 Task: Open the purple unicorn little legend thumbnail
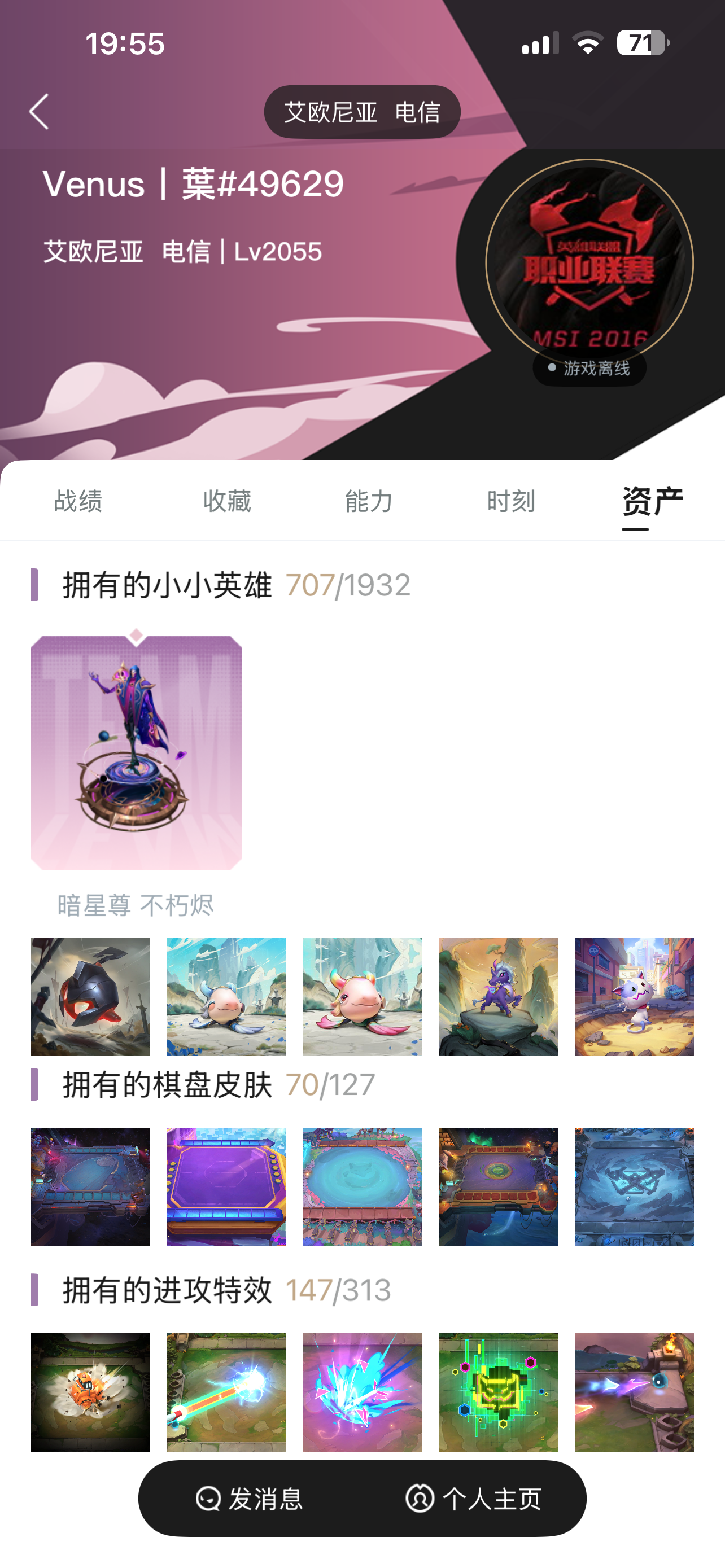coord(498,996)
